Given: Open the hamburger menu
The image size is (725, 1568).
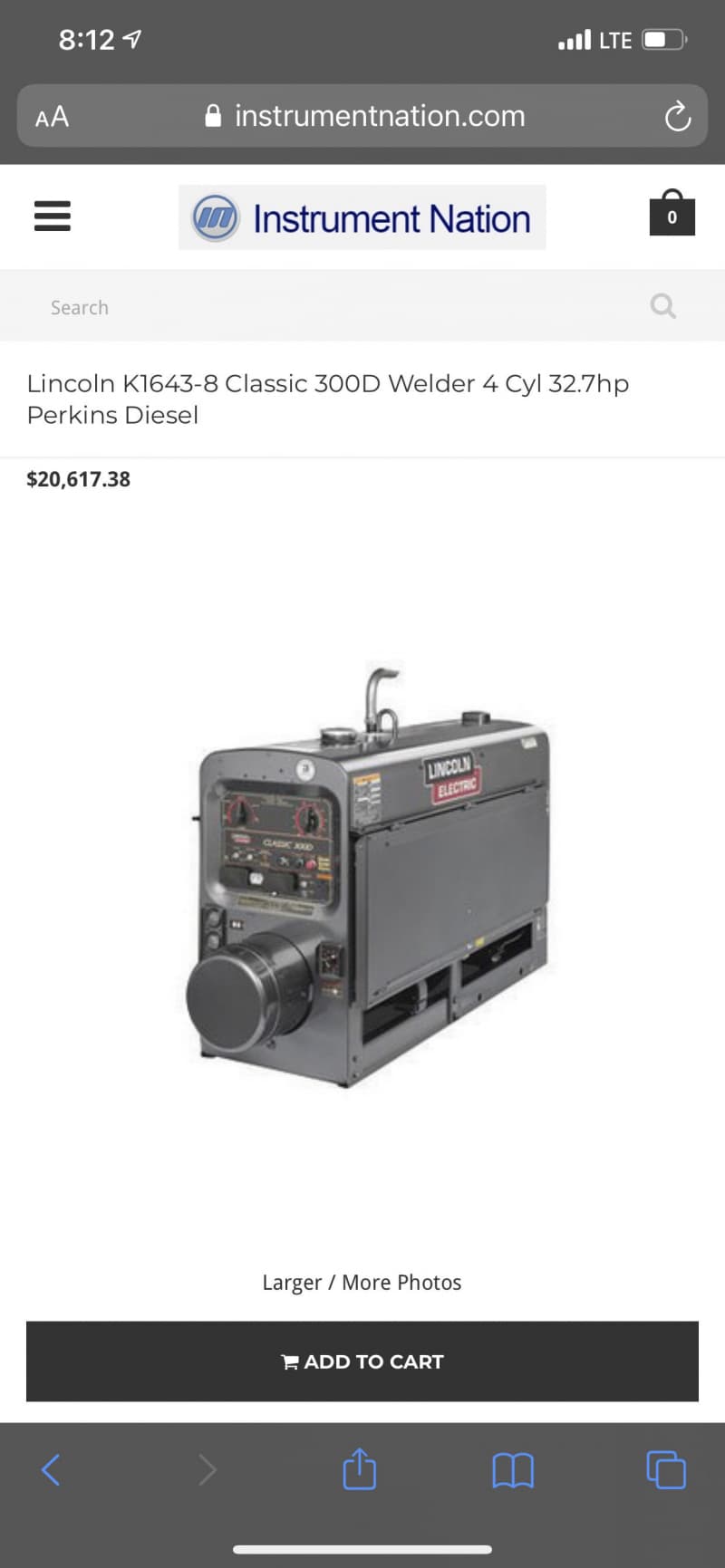Looking at the screenshot, I should click(52, 216).
